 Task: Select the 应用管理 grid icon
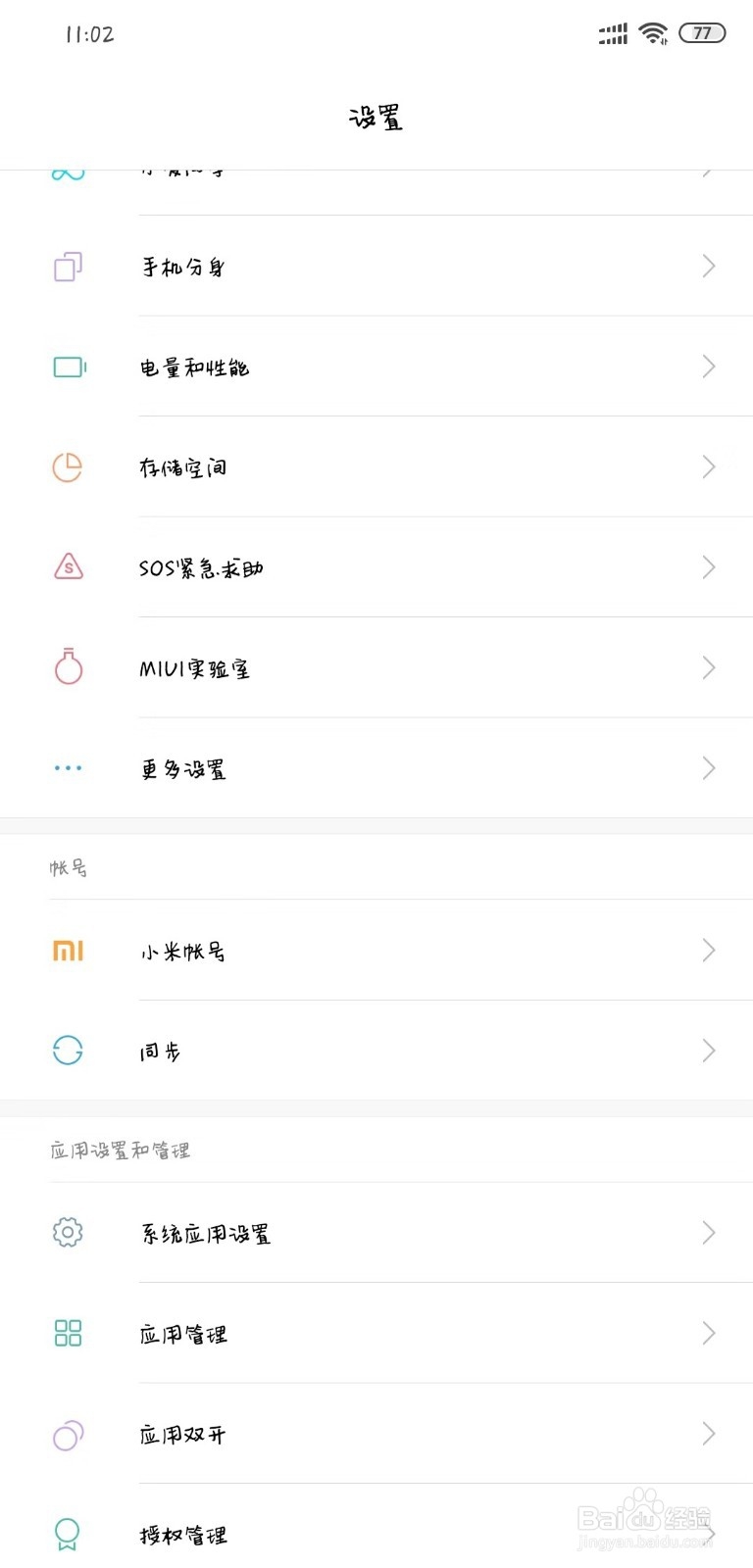coord(68,1333)
